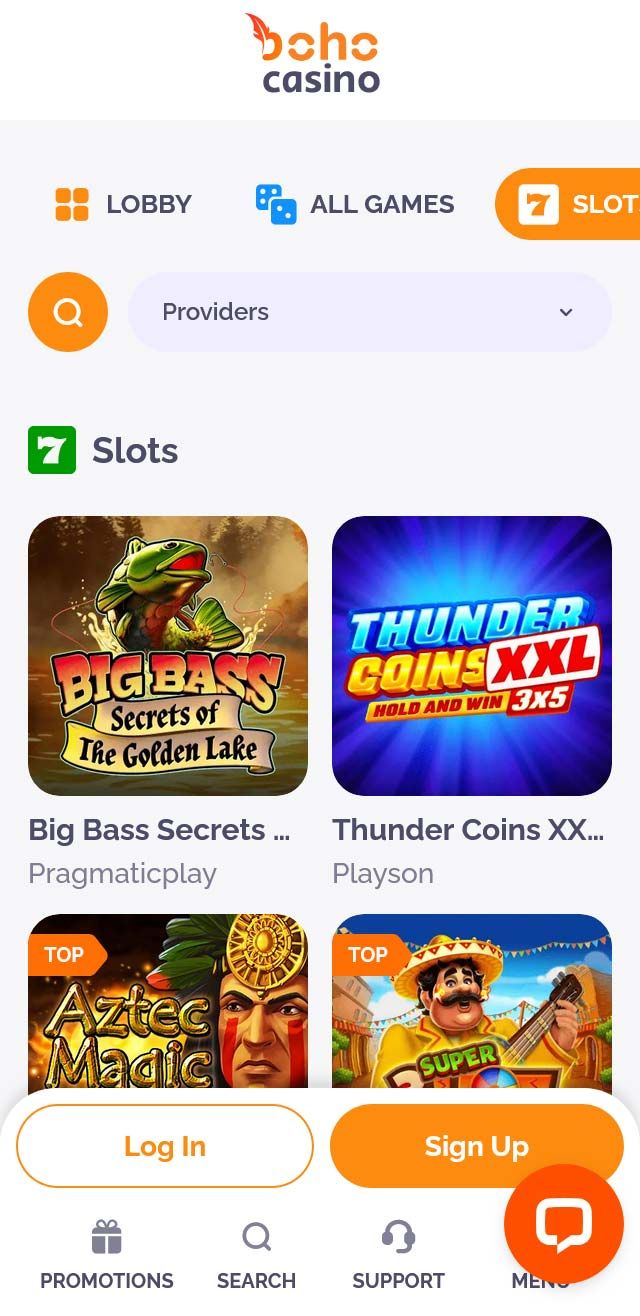The image size is (640, 1316).
Task: Tap the Log In button
Action: [165, 1146]
